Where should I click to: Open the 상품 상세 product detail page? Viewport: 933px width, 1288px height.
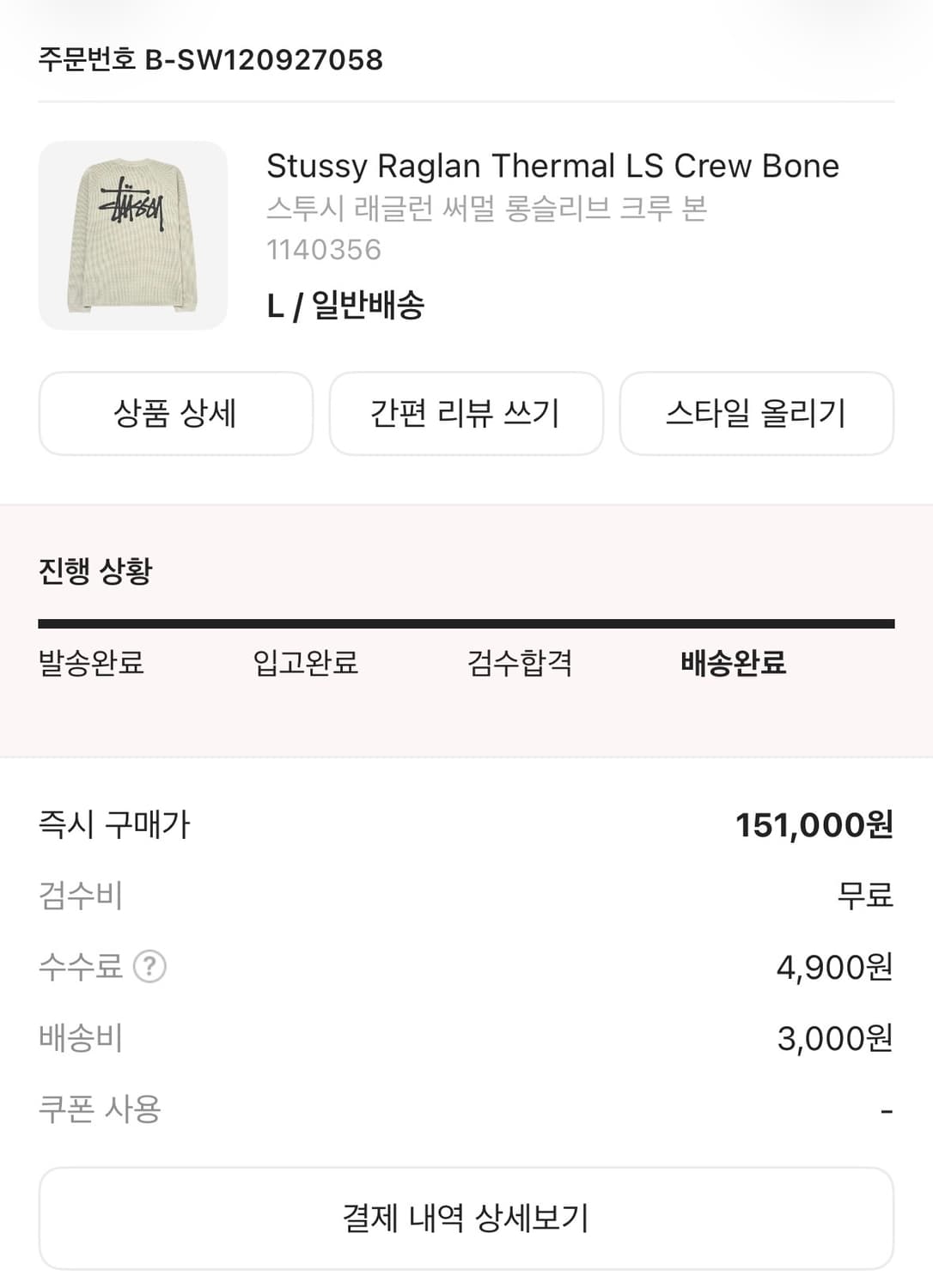pyautogui.click(x=174, y=413)
